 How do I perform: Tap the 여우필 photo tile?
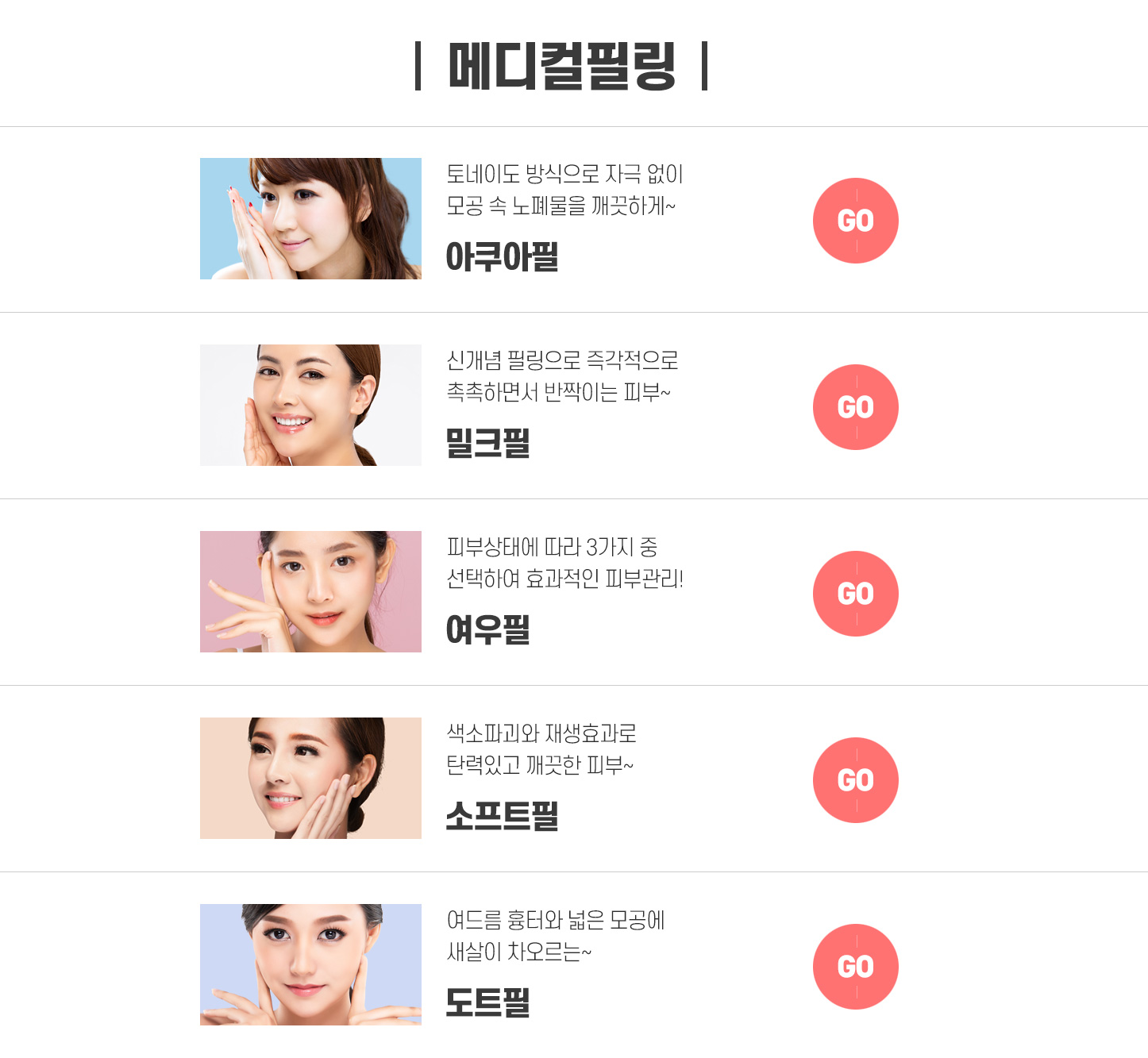point(310,591)
